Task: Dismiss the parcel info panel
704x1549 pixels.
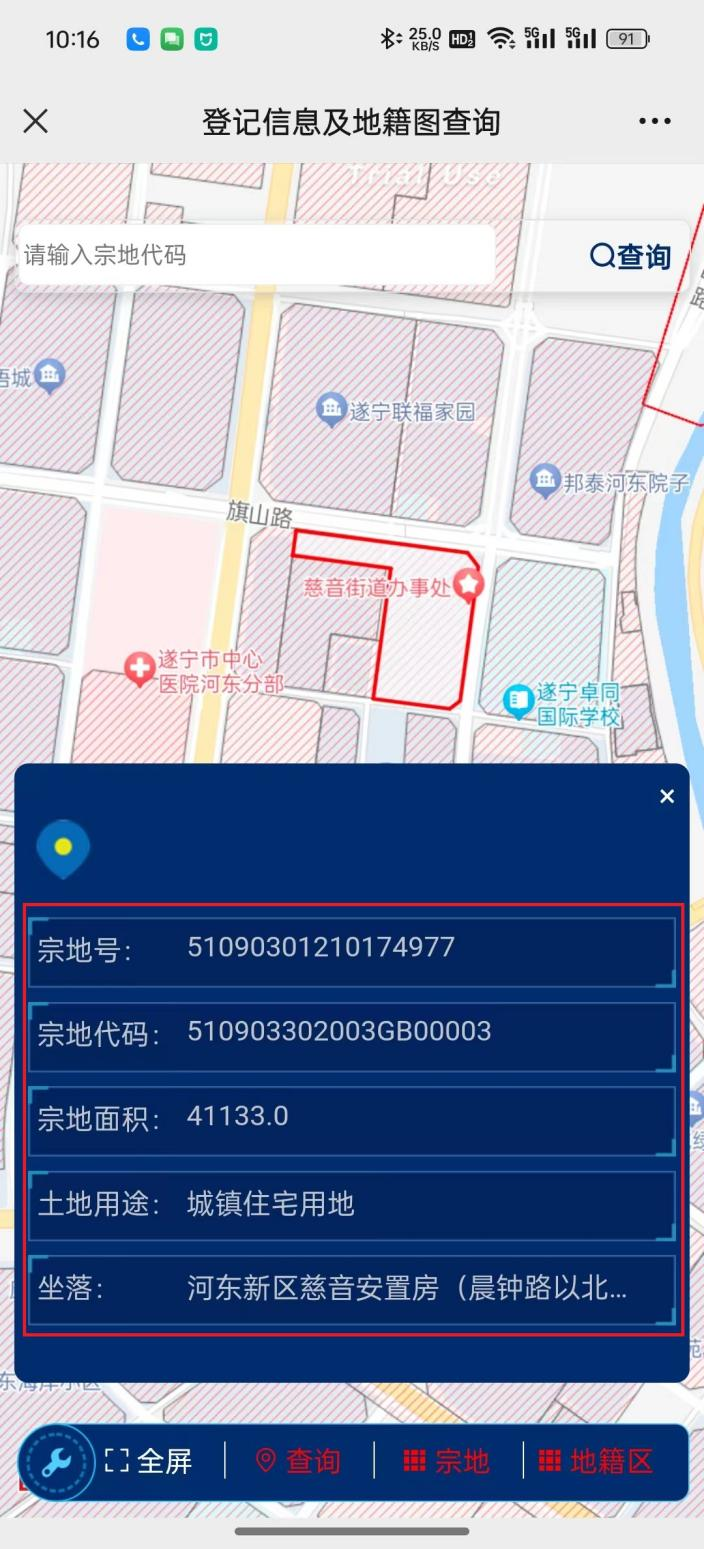Action: coord(667,796)
